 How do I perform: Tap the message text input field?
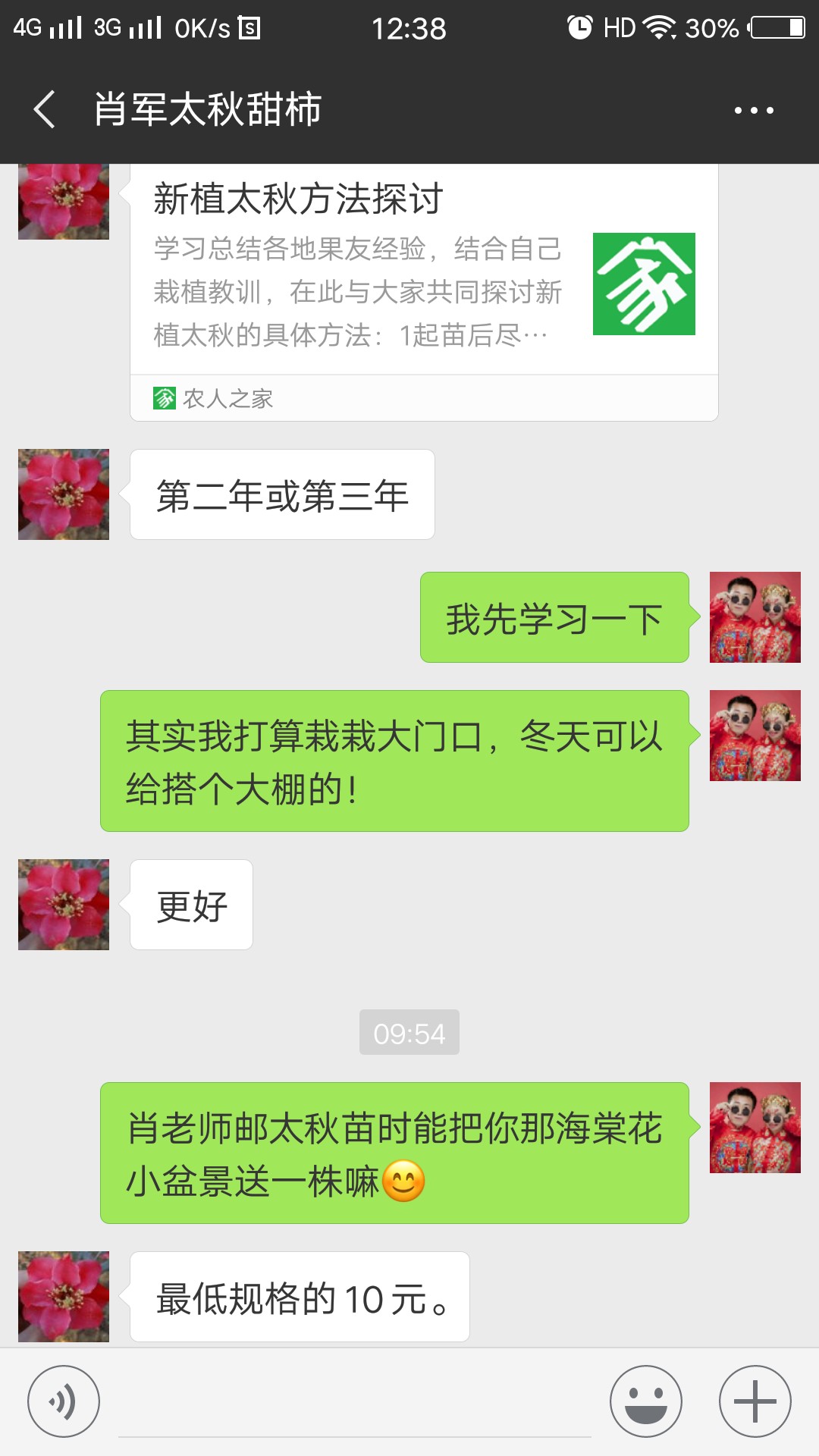click(x=355, y=1407)
